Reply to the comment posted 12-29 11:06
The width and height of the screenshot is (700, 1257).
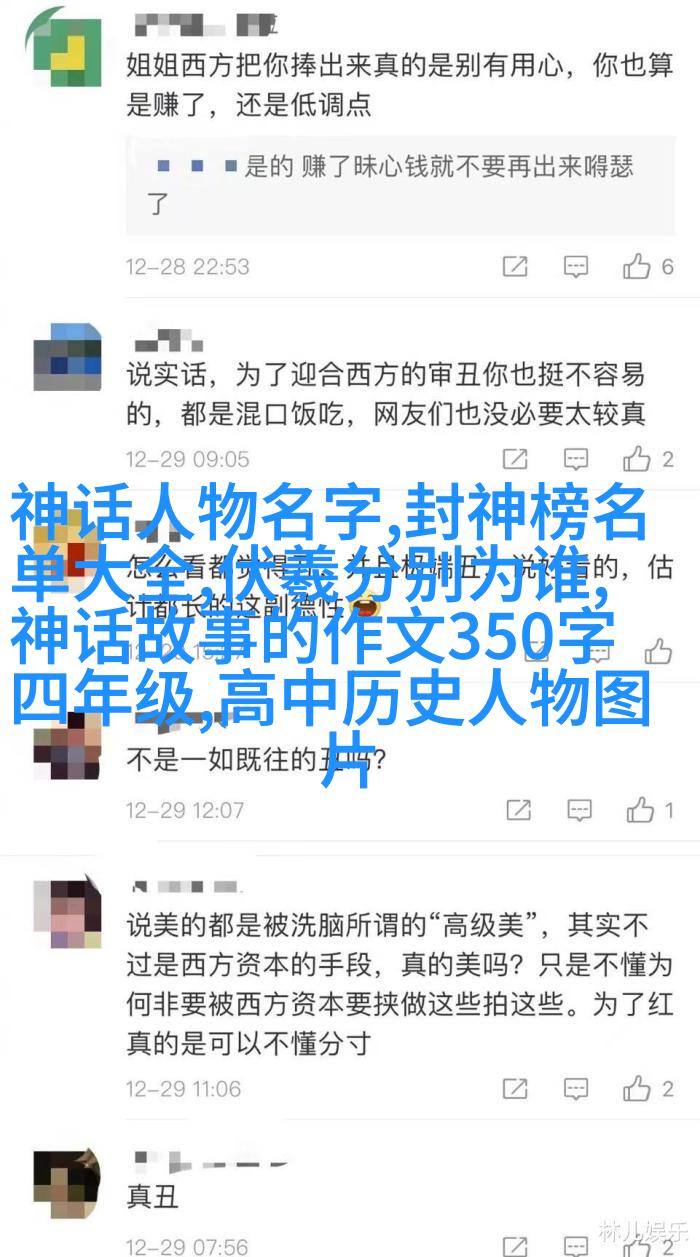[575, 1088]
